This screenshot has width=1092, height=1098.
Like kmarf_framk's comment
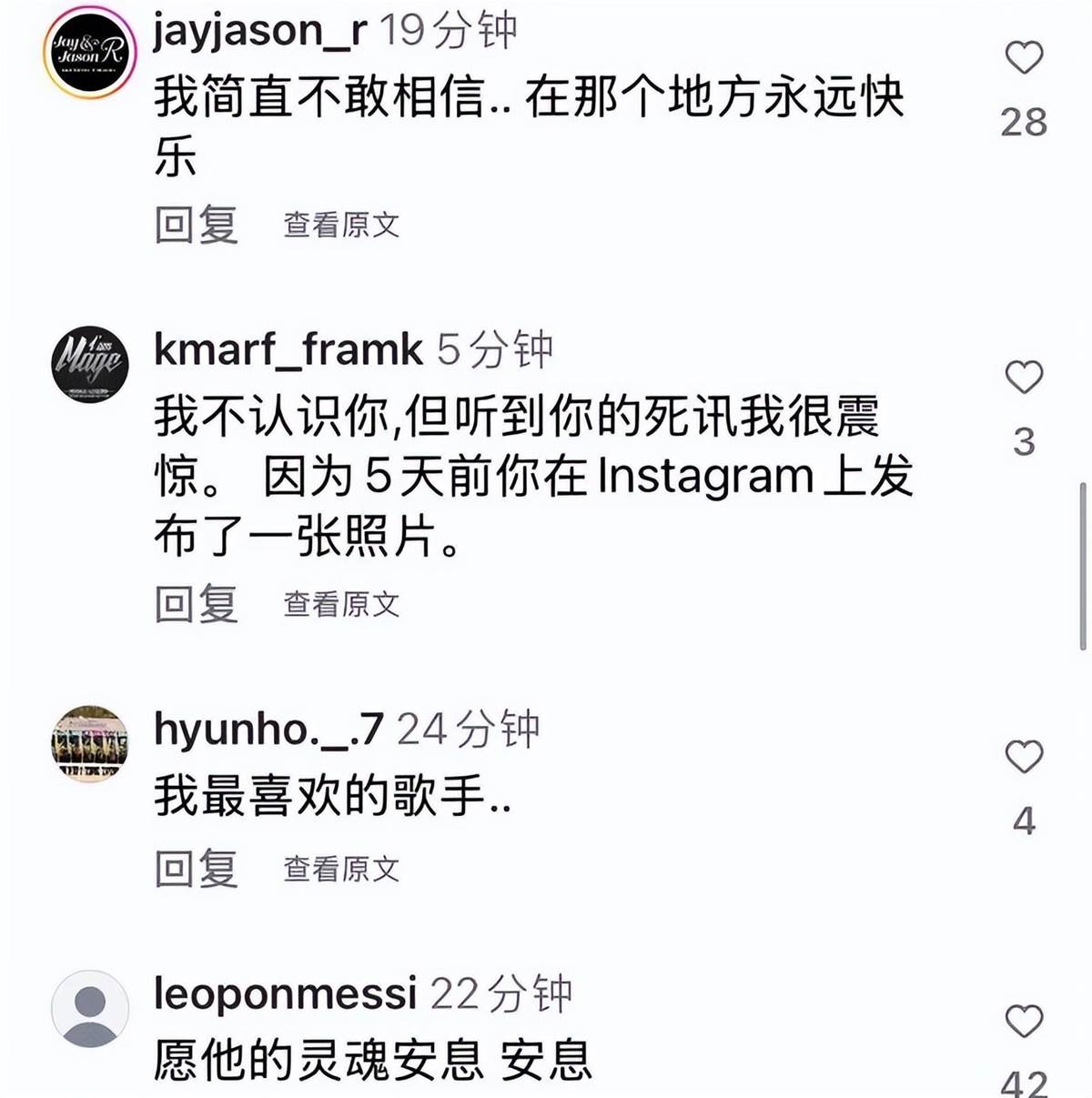(x=1023, y=377)
